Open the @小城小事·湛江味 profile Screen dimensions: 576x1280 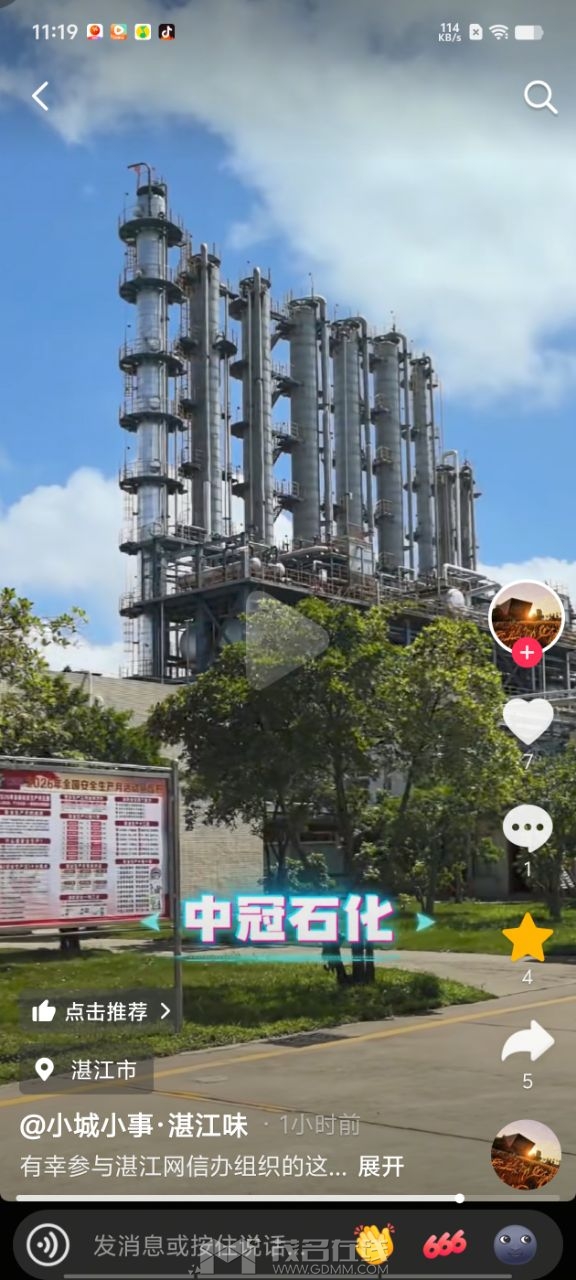pyautogui.click(x=134, y=1125)
